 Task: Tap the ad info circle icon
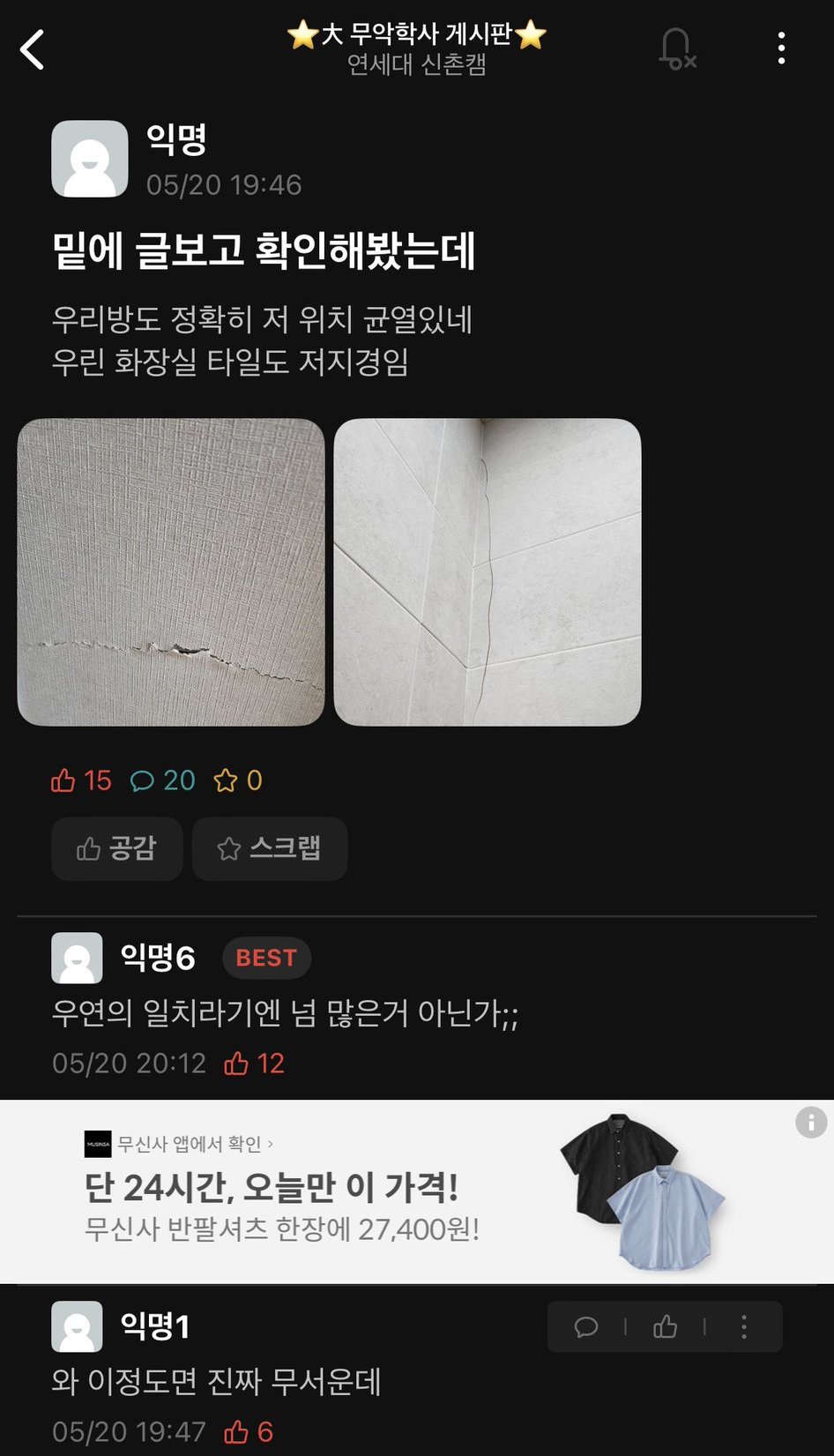810,1122
